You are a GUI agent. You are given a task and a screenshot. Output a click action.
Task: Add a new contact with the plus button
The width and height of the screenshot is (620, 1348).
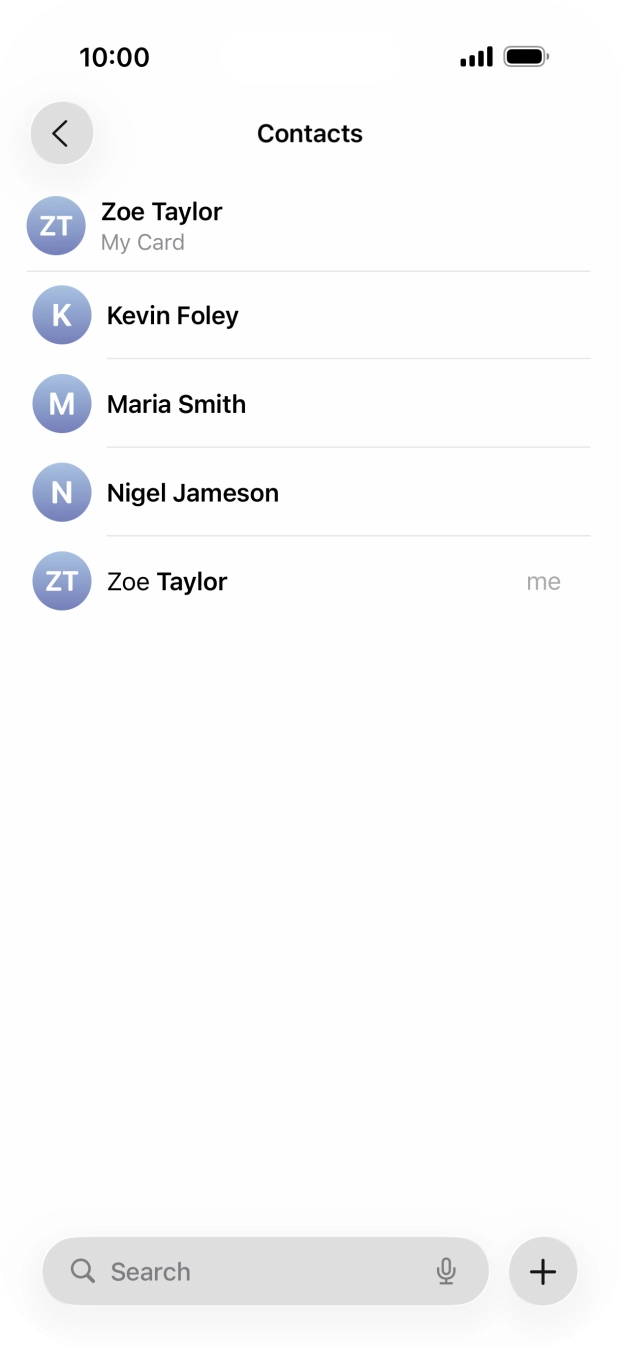543,1272
